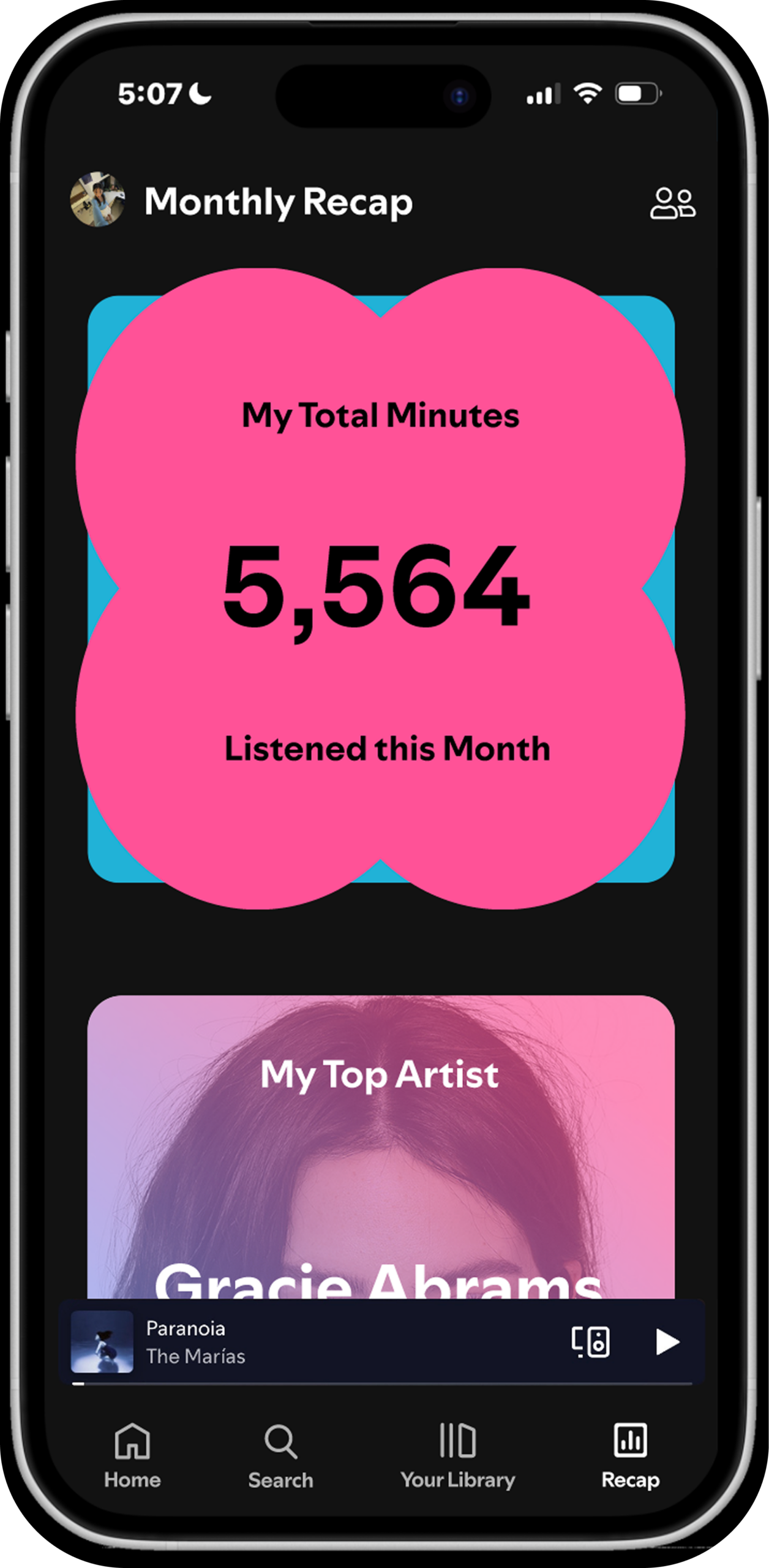Open the friends icon in header
The height and width of the screenshot is (1568, 769).
point(672,203)
